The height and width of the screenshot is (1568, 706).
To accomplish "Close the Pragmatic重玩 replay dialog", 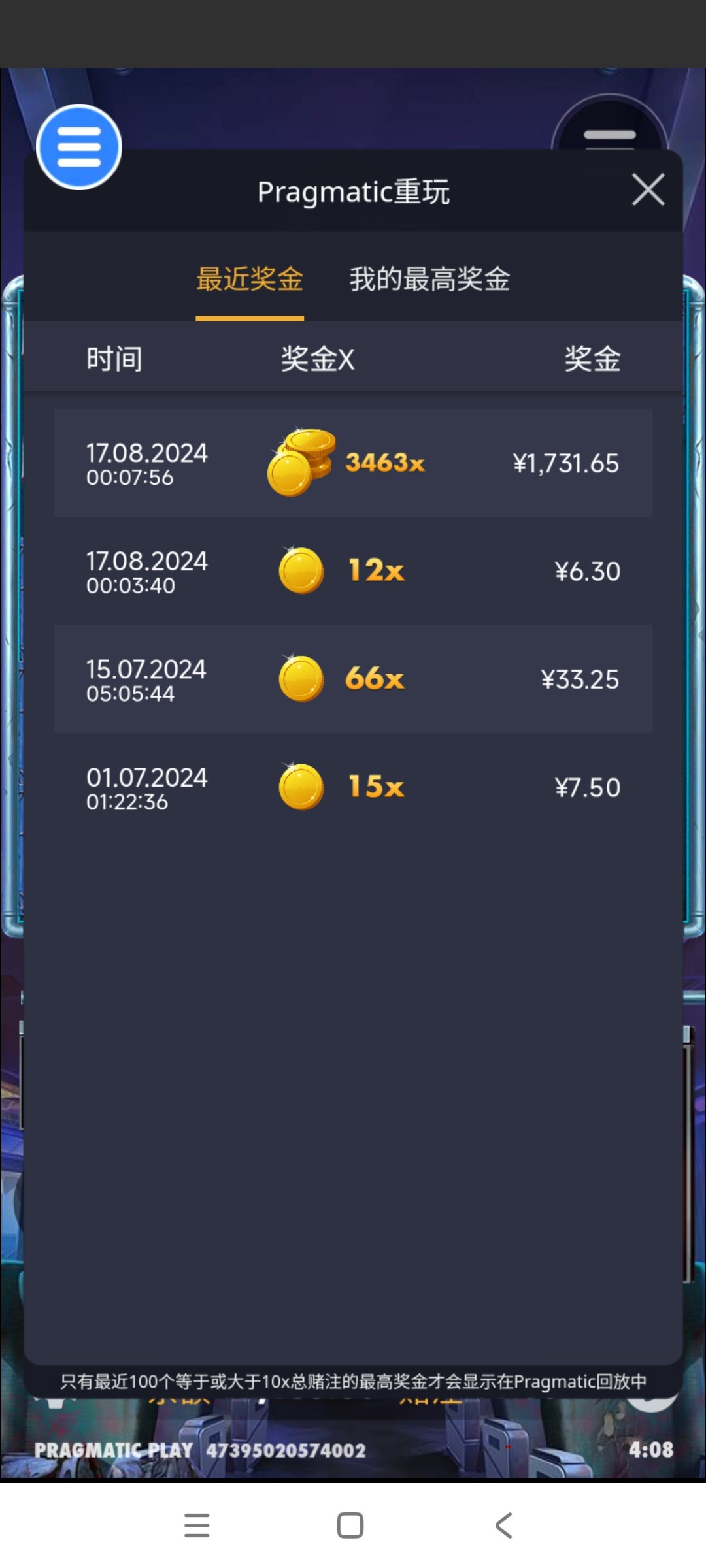I will pyautogui.click(x=648, y=190).
